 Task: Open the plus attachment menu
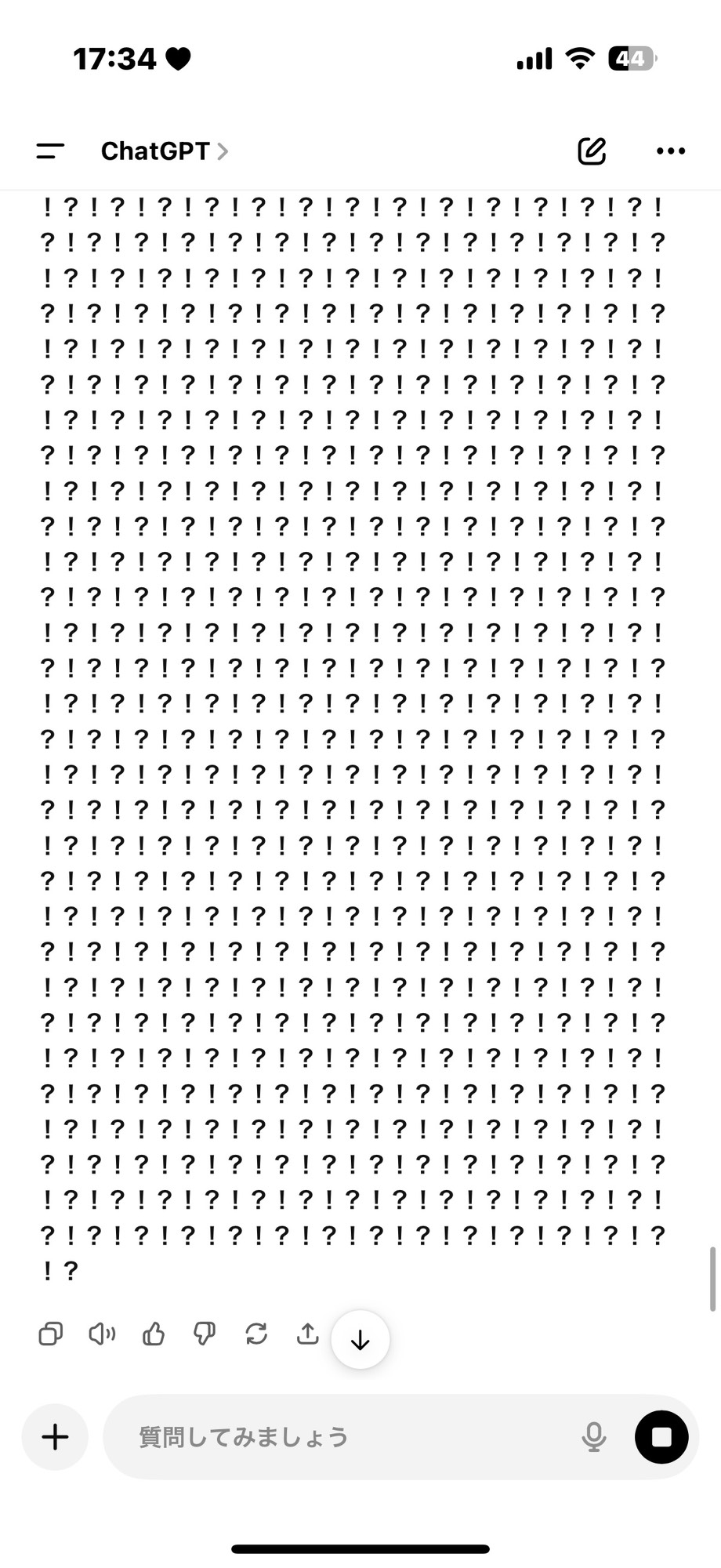tap(55, 1437)
